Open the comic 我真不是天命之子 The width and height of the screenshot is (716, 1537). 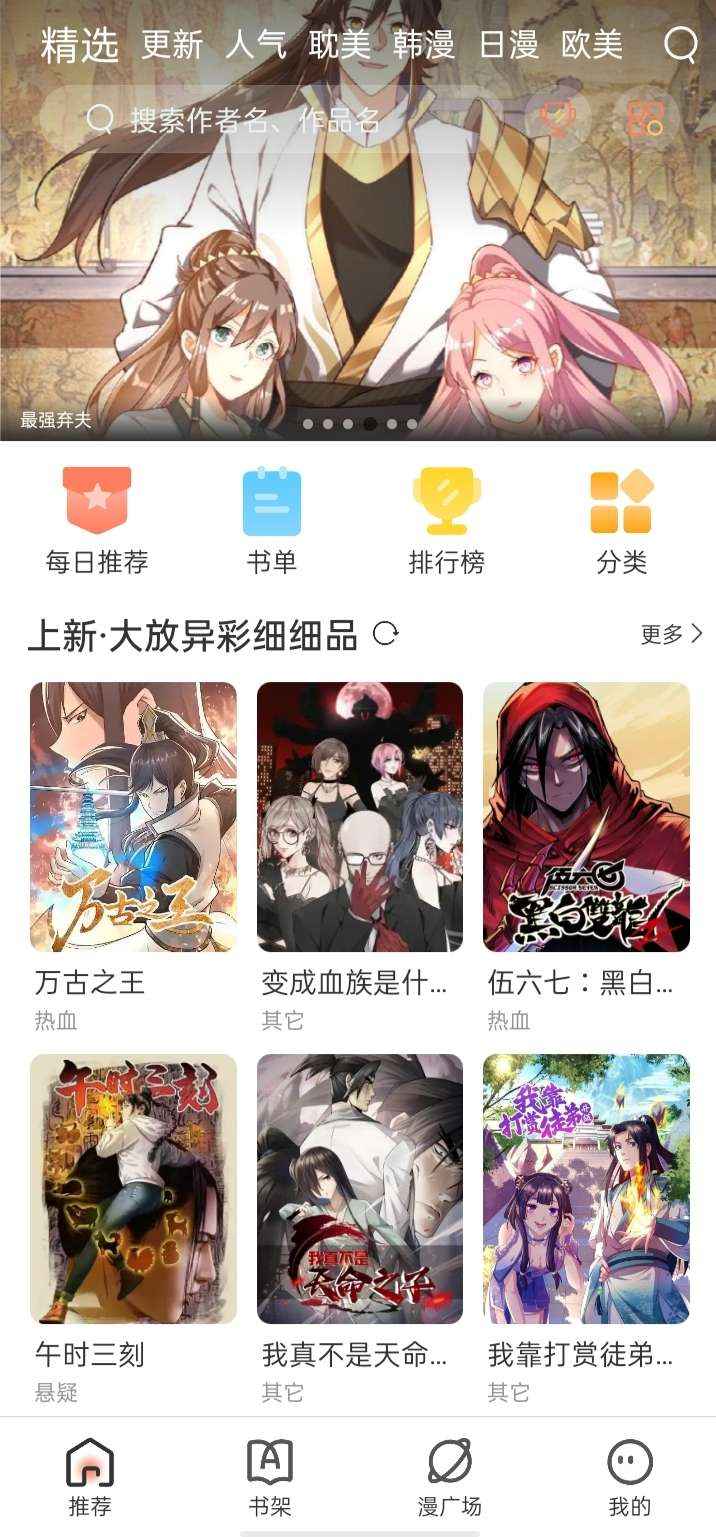coord(360,1188)
